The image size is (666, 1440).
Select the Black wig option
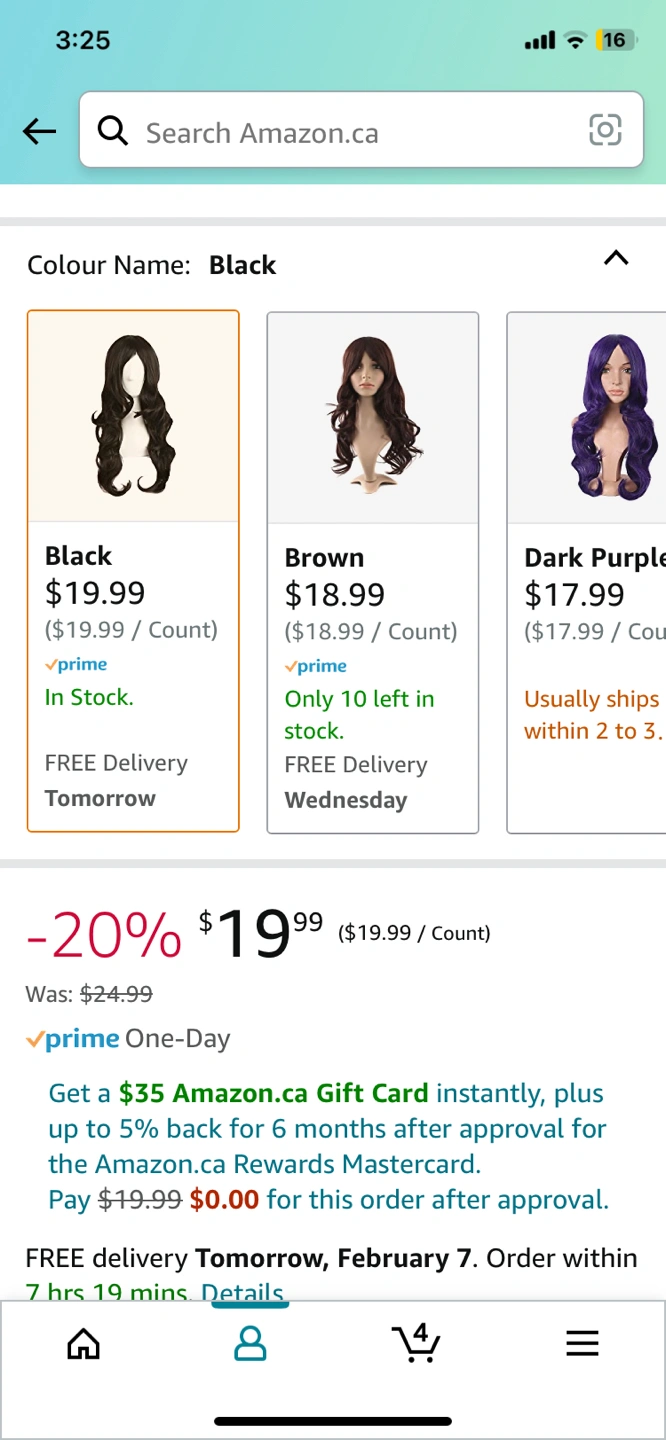point(133,571)
